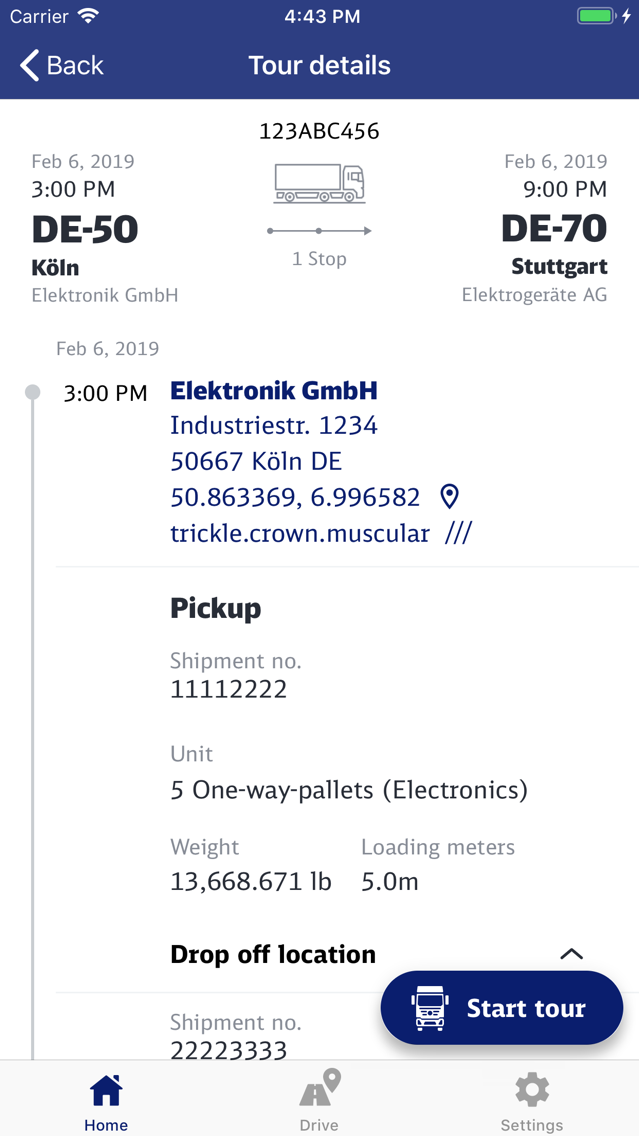Go back from Tour details
639x1136 pixels.
pyautogui.click(x=62, y=65)
